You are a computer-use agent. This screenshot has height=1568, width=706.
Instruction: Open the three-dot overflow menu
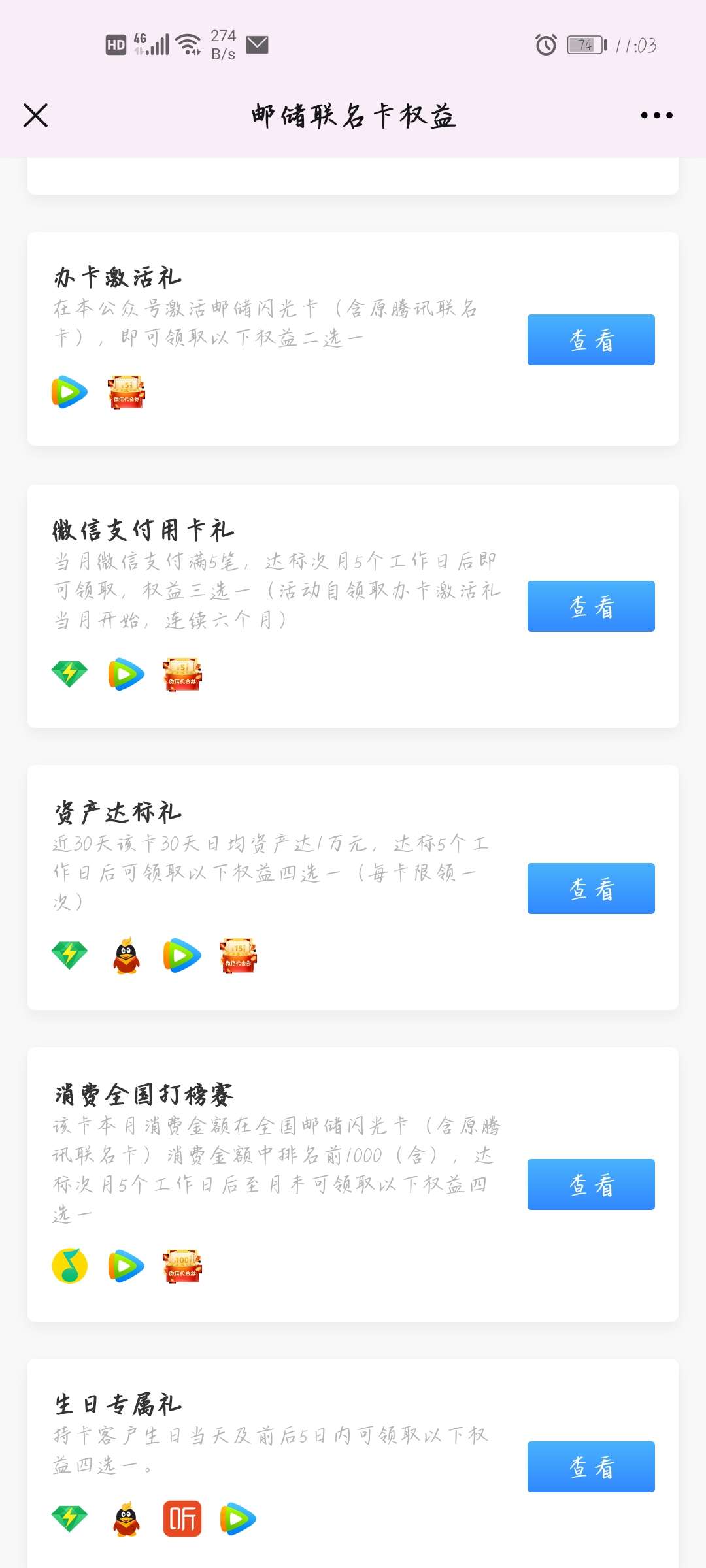click(x=656, y=116)
